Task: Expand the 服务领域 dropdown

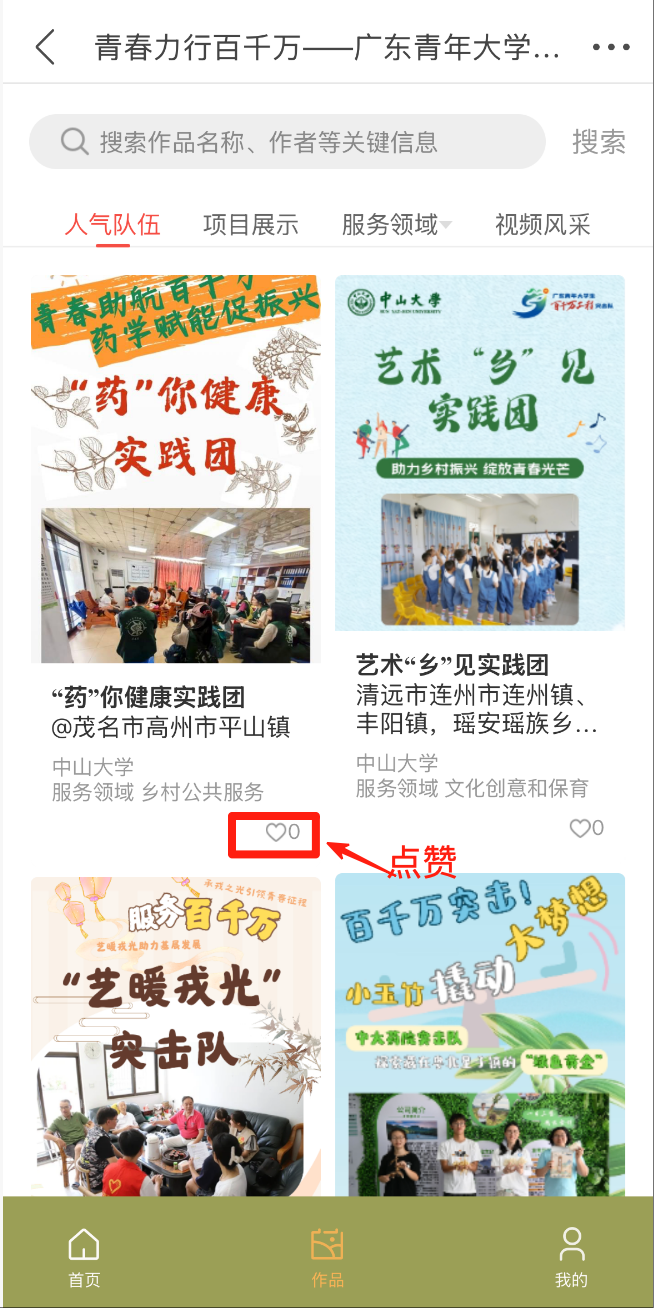Action: click(396, 224)
